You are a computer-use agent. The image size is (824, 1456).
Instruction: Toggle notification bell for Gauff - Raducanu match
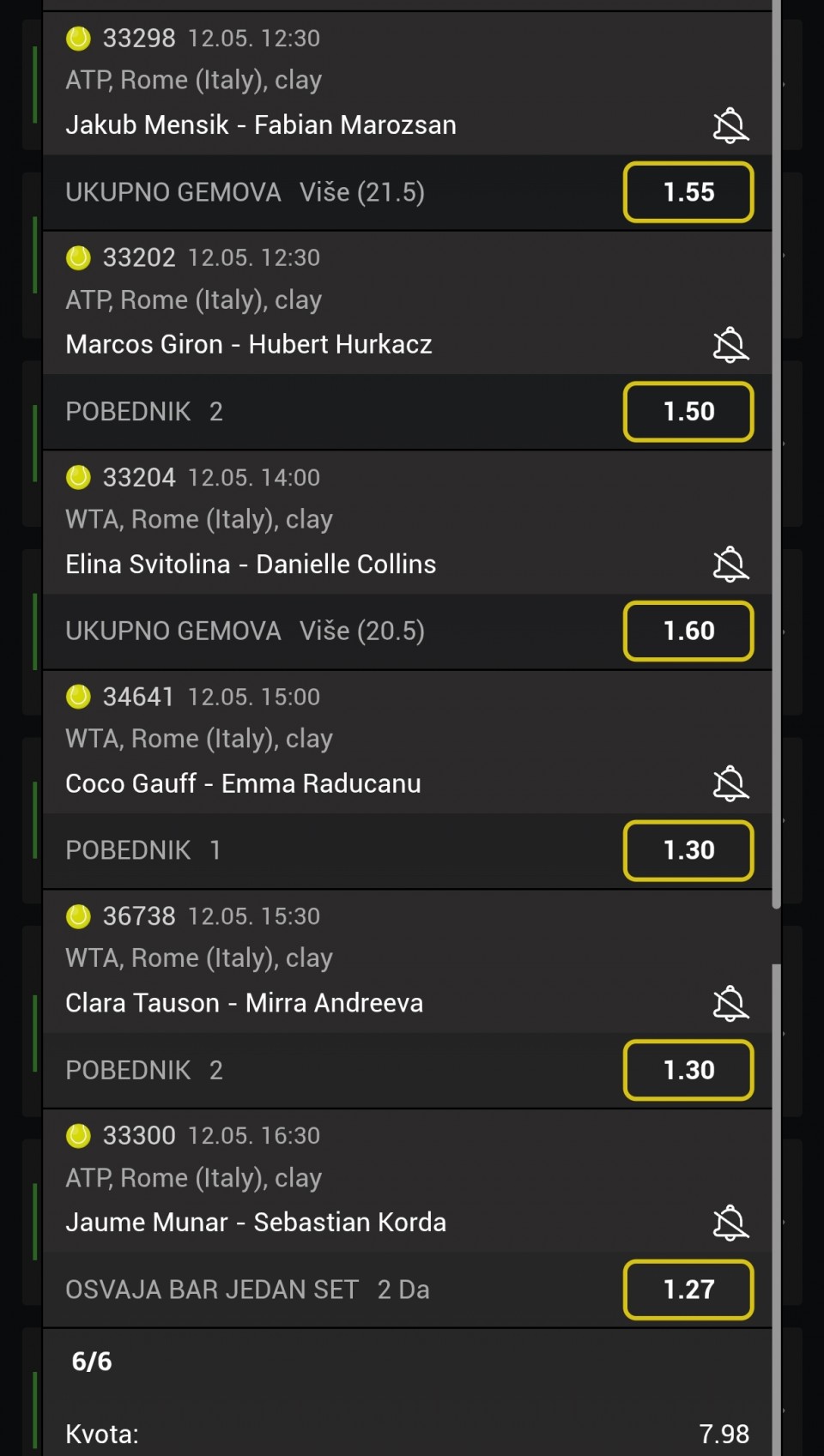point(730,783)
